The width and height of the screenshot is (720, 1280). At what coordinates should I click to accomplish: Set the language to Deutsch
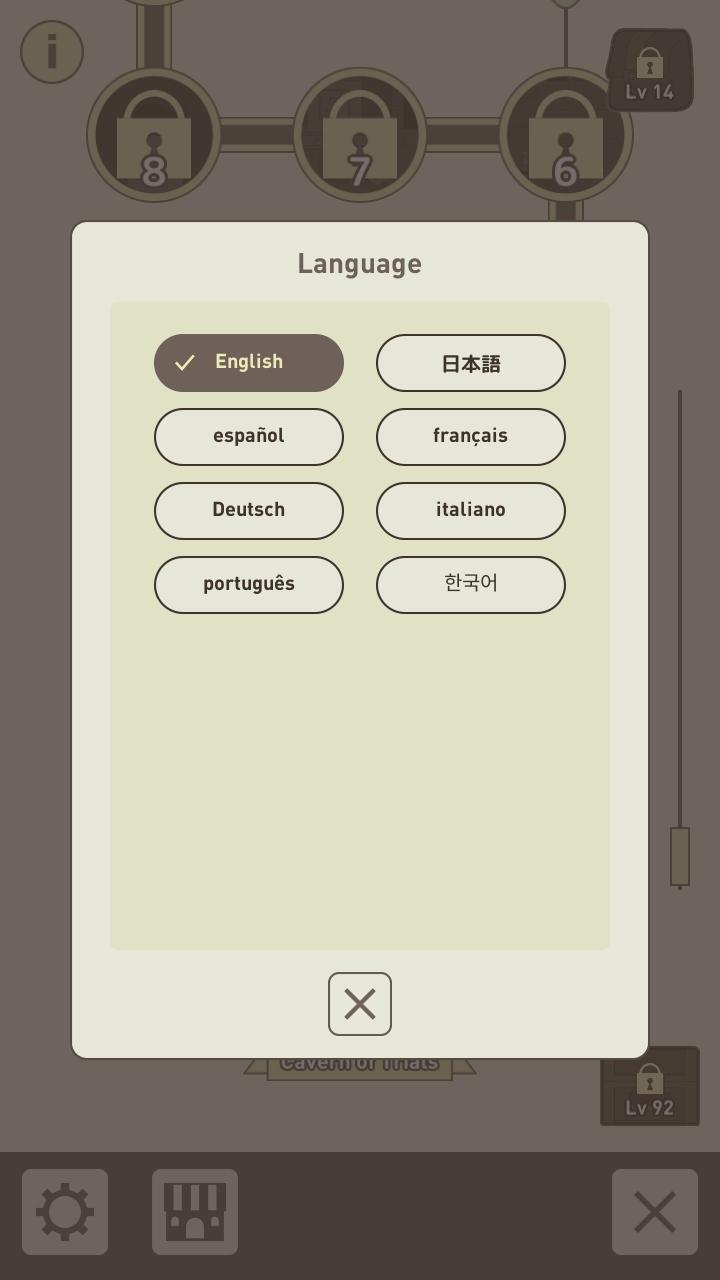(x=249, y=511)
